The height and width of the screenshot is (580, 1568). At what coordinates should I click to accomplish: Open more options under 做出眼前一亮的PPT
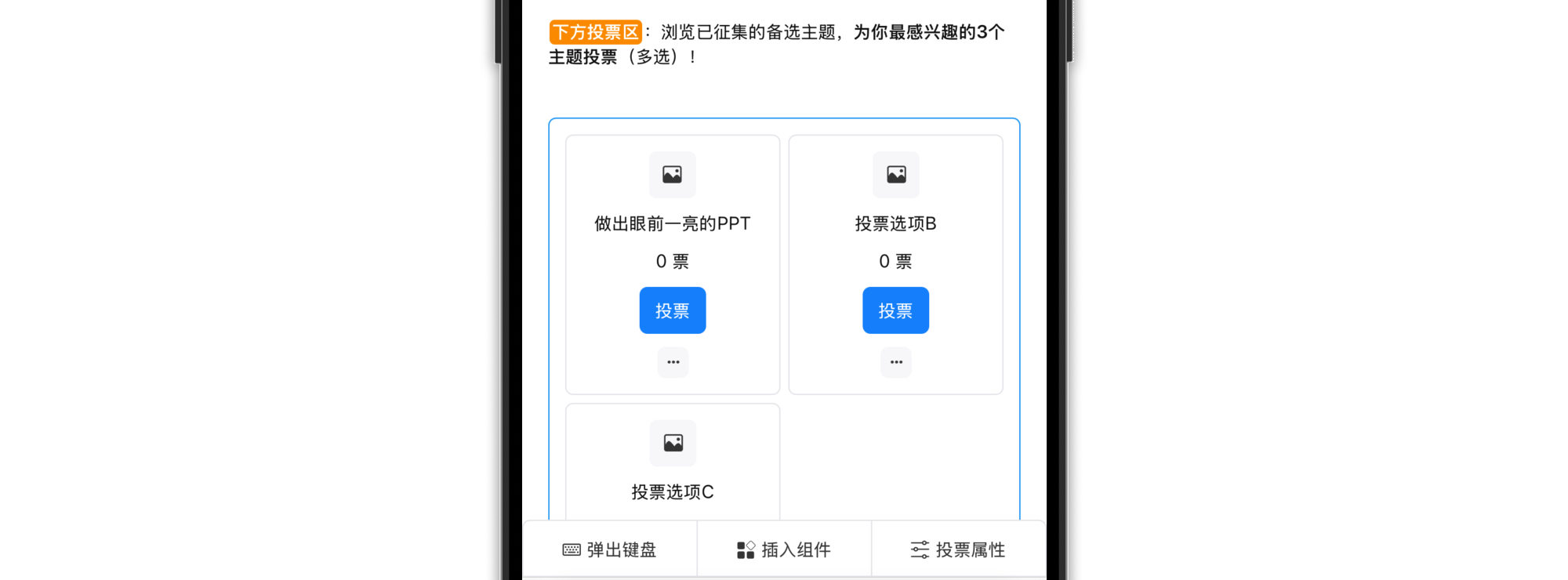point(673,362)
